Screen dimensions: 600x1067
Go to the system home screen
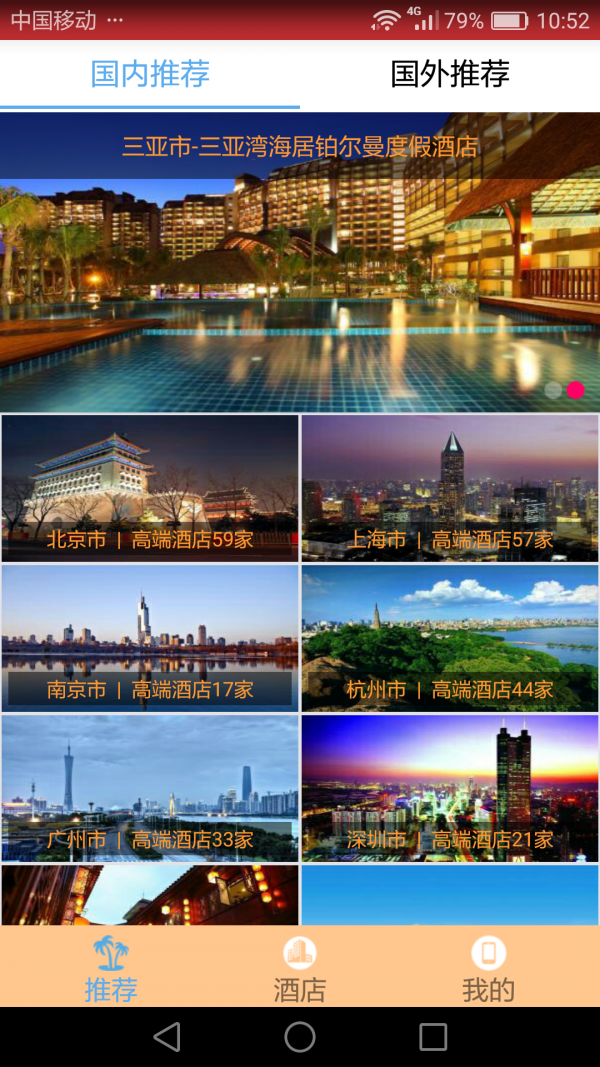(x=300, y=1037)
